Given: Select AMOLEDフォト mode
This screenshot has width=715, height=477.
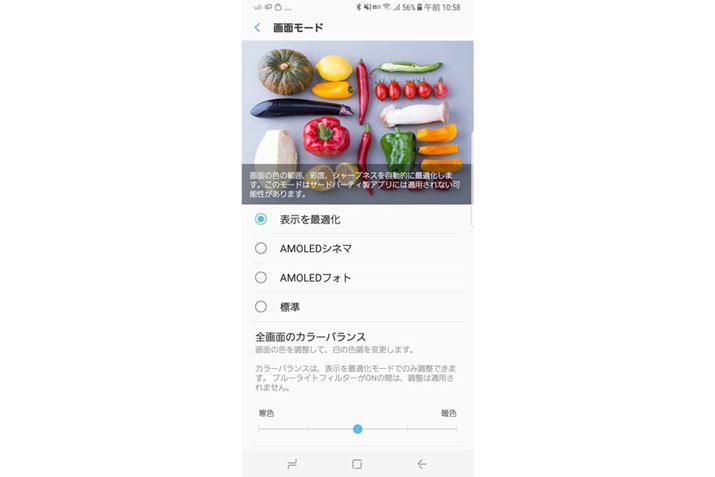Looking at the screenshot, I should tap(261, 277).
